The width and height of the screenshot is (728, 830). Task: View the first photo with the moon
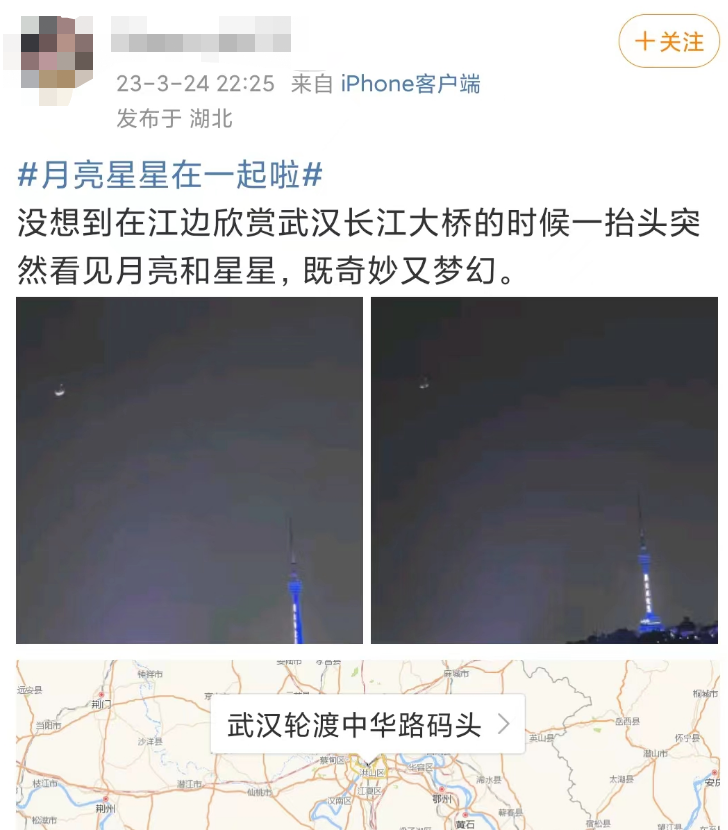click(x=189, y=470)
